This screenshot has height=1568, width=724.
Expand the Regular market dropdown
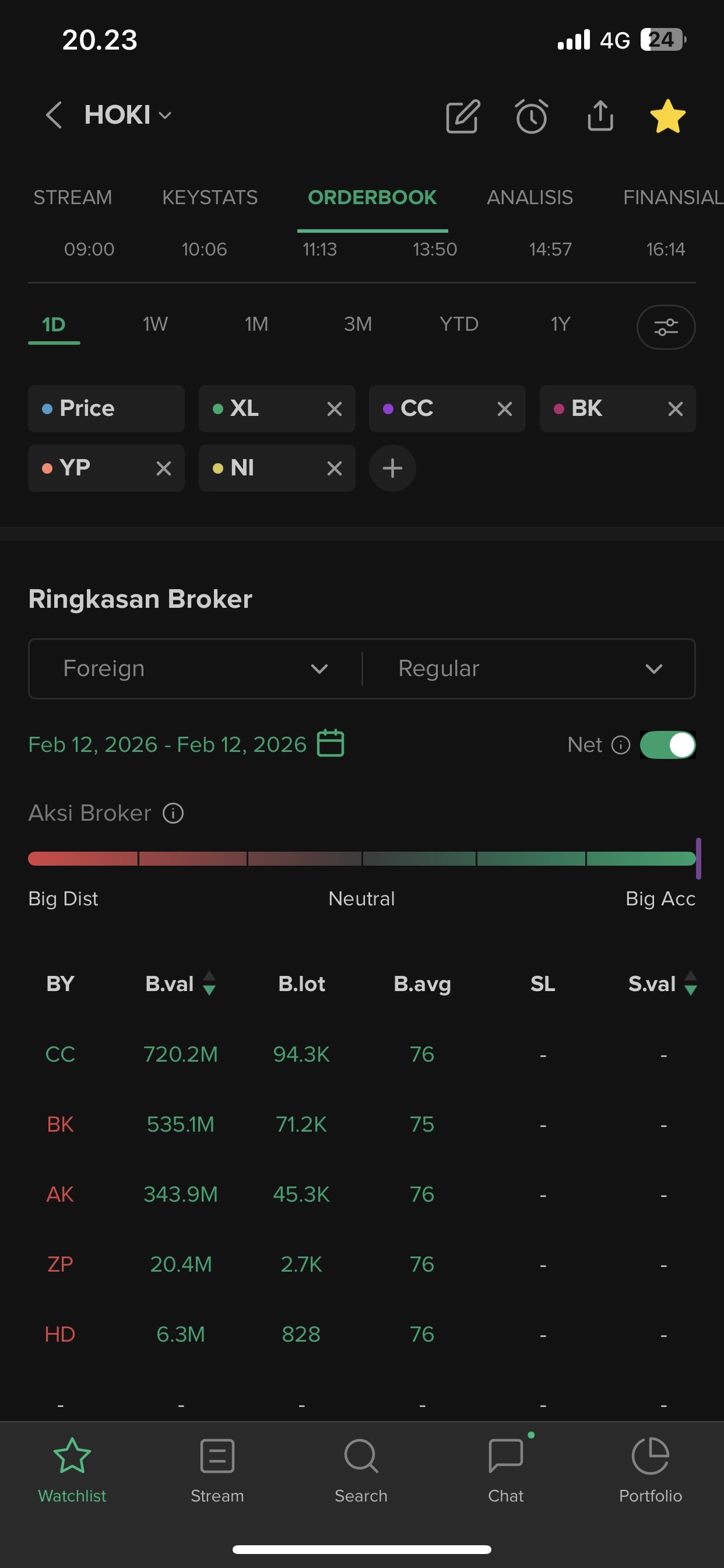point(529,668)
